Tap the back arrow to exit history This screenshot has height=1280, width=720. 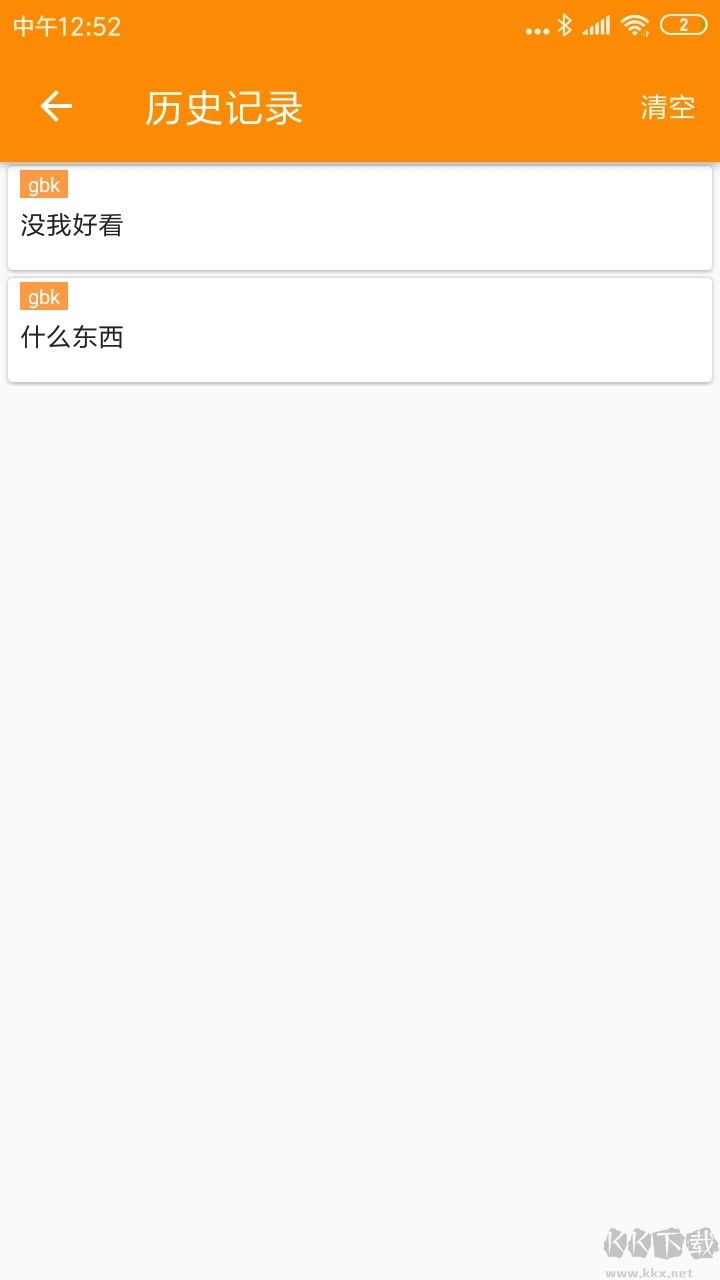tap(55, 106)
